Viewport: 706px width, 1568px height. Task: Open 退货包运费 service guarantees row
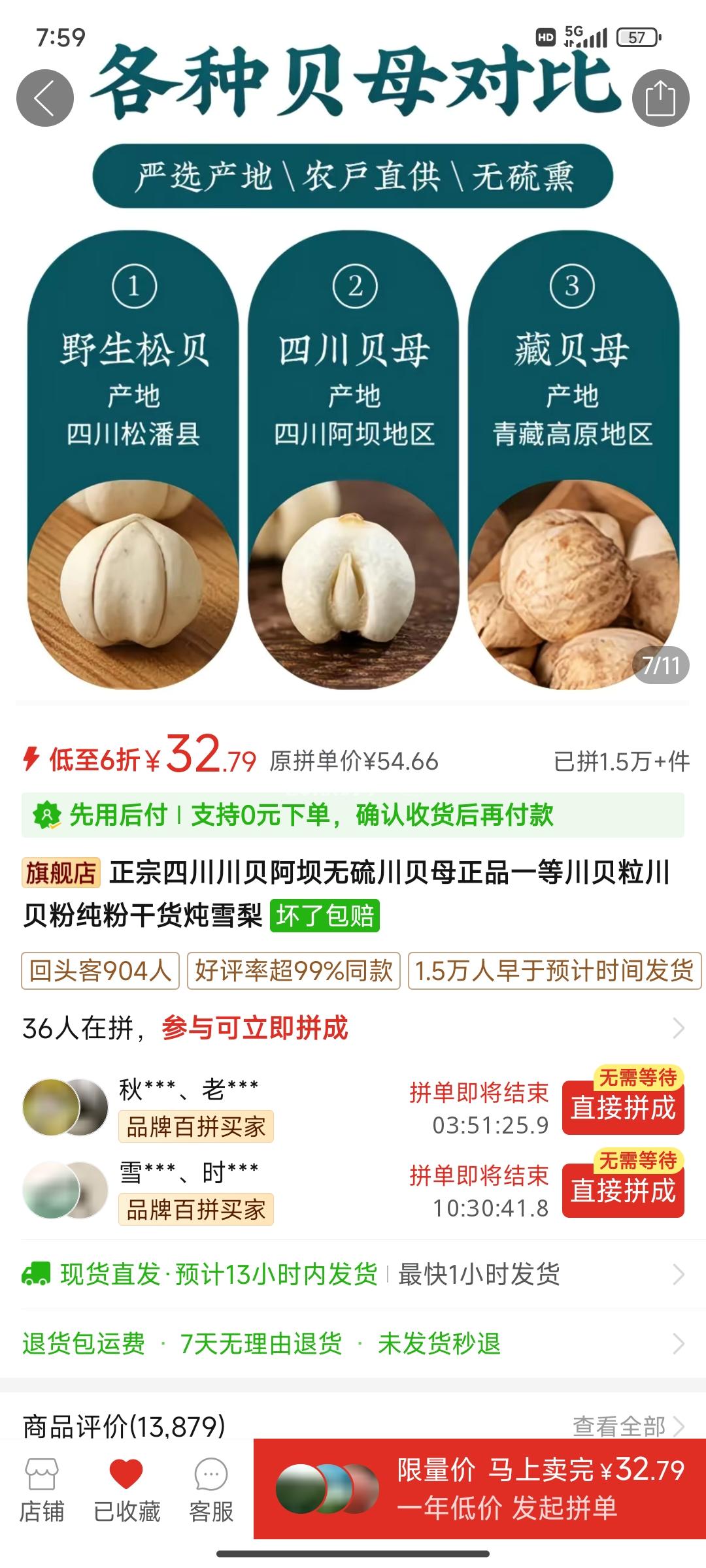tap(353, 1344)
